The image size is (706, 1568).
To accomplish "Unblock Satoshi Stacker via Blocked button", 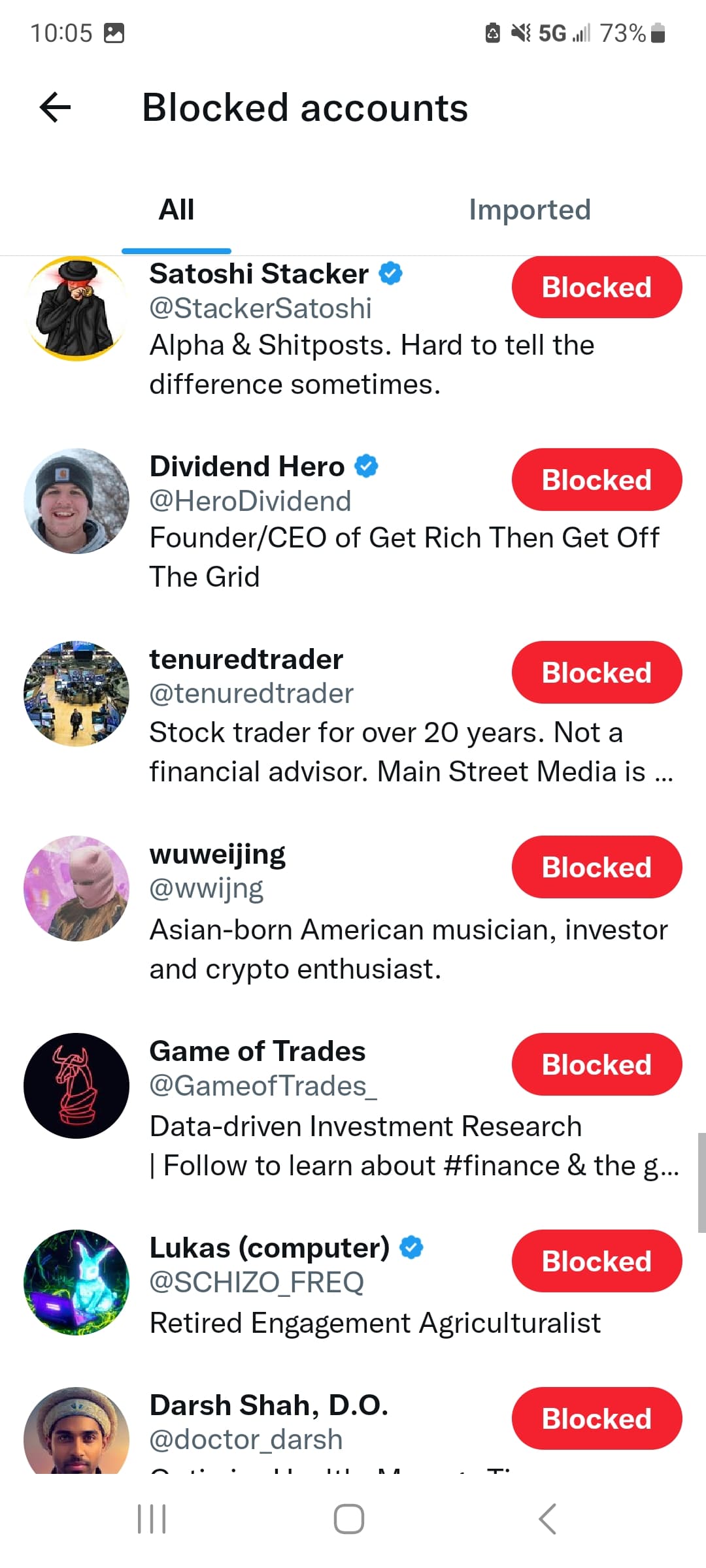I will (x=597, y=287).
